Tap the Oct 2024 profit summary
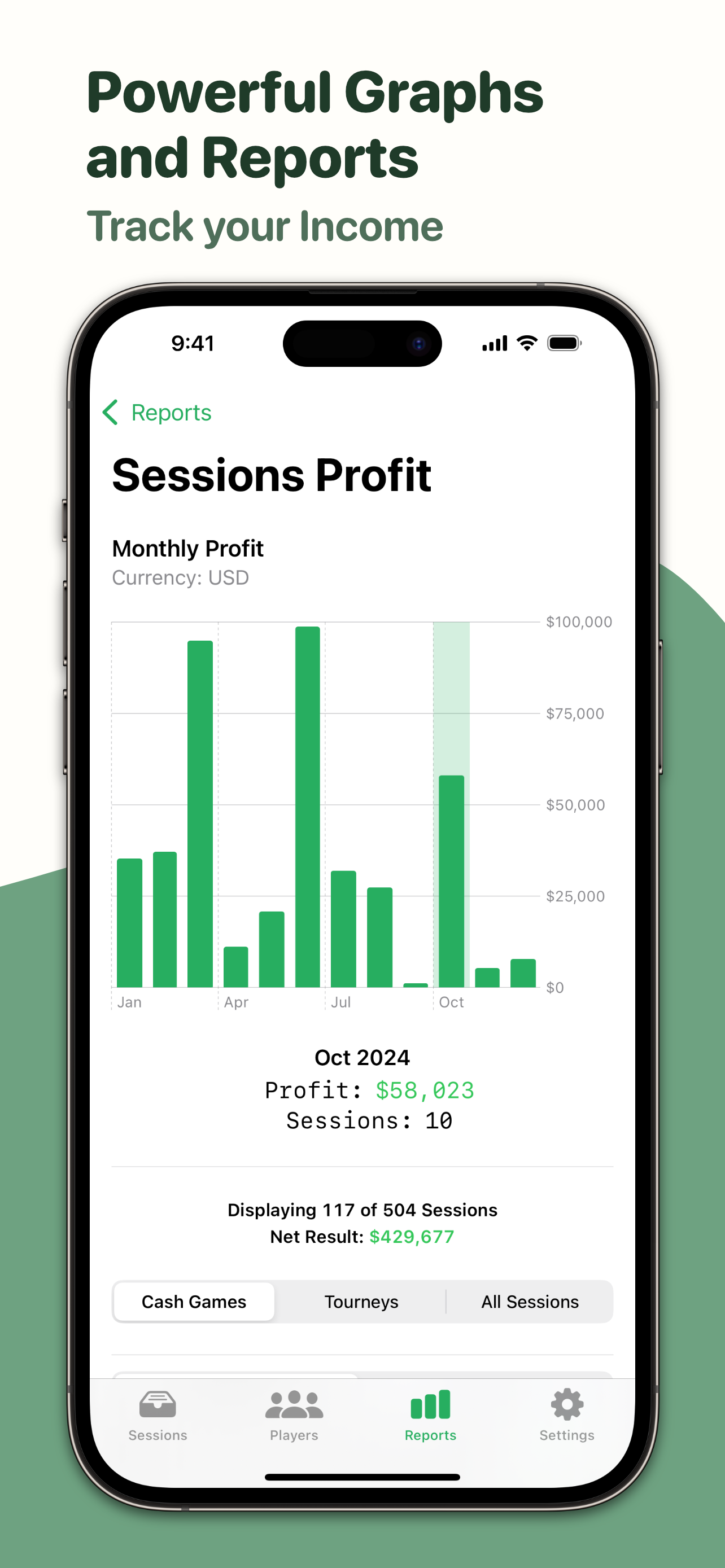Viewport: 725px width, 1568px height. click(363, 1090)
